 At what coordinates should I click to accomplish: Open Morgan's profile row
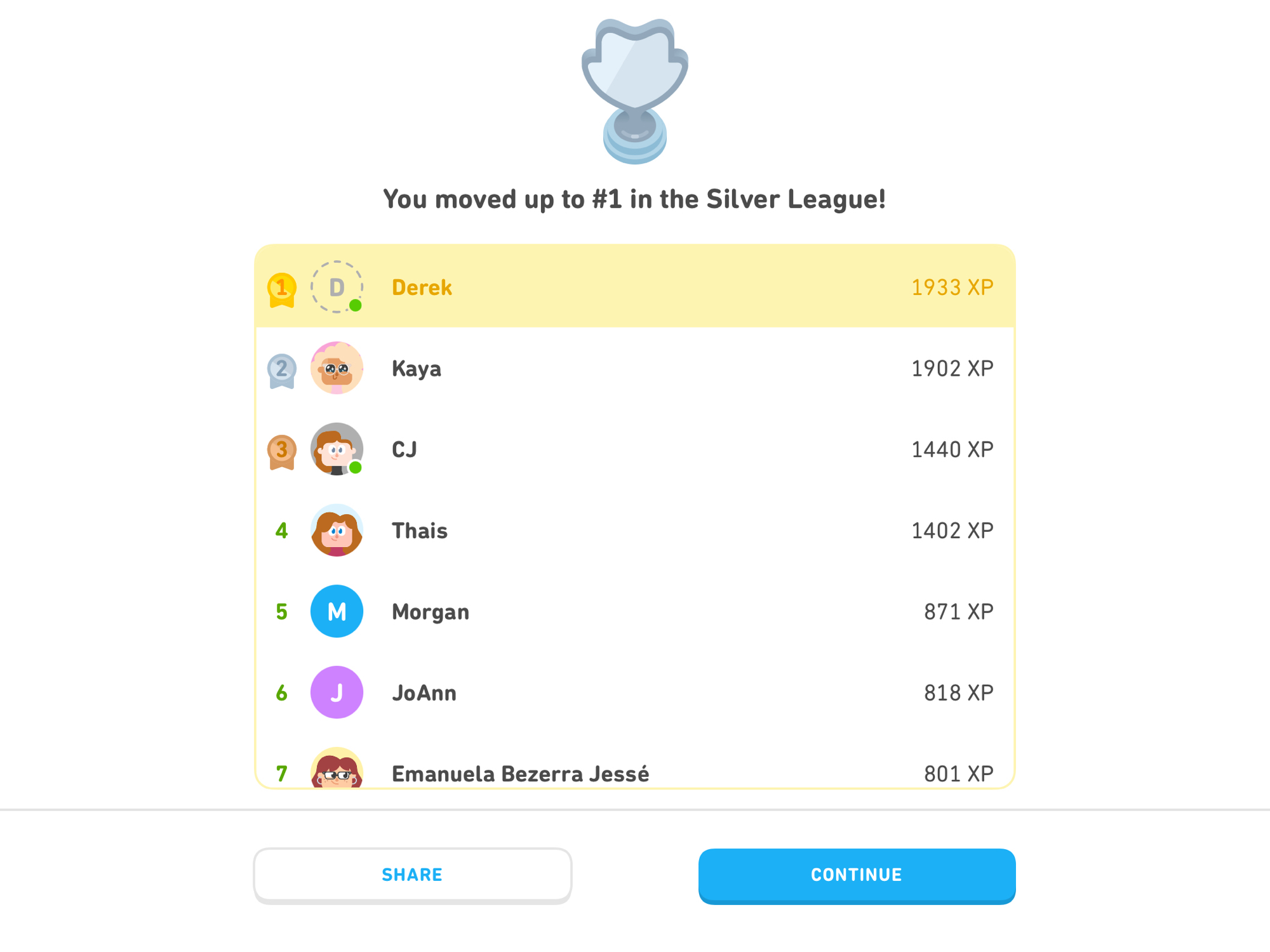coord(634,612)
